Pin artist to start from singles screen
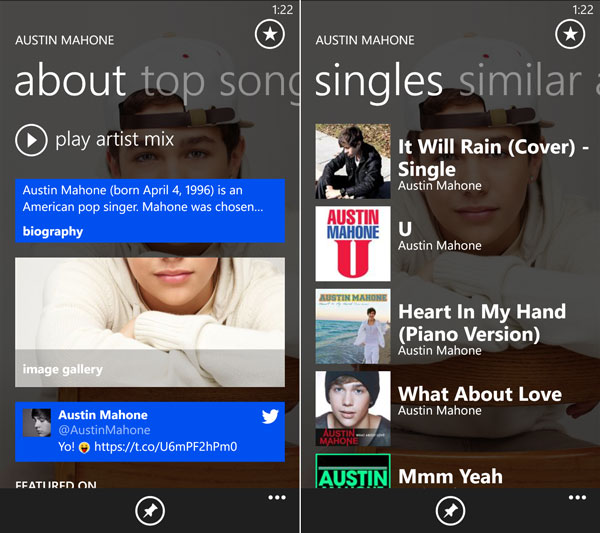 (x=450, y=511)
